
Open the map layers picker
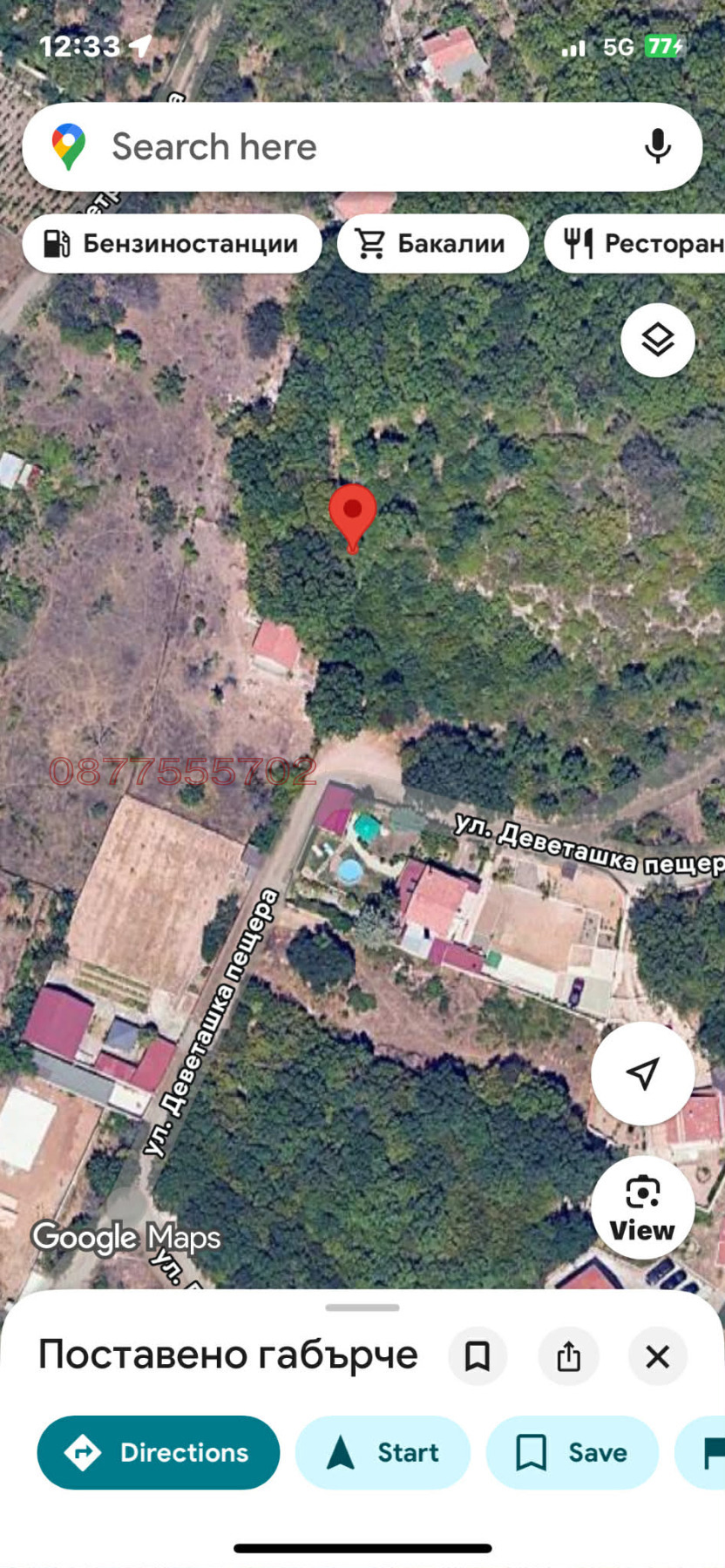pyautogui.click(x=658, y=341)
